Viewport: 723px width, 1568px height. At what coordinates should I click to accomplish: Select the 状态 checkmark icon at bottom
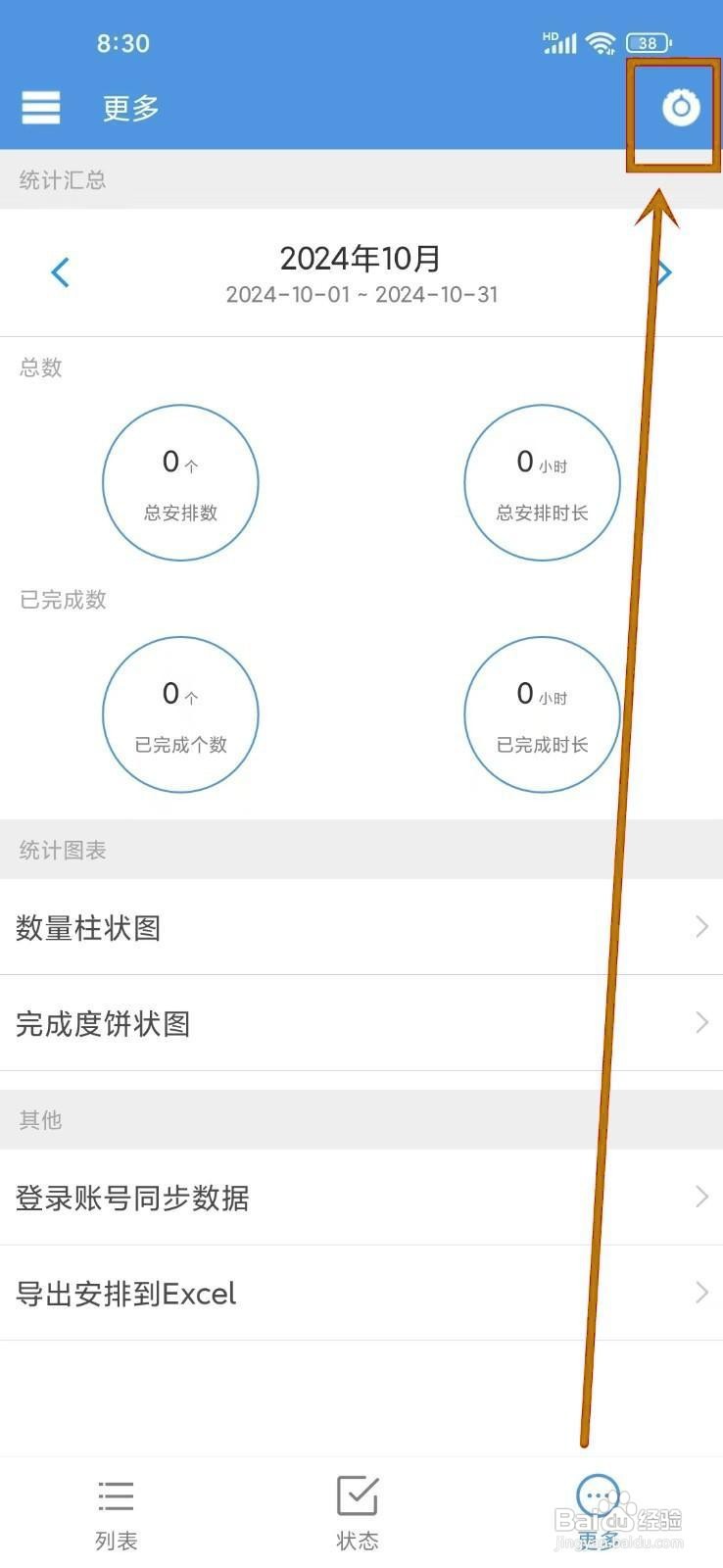[x=357, y=1494]
